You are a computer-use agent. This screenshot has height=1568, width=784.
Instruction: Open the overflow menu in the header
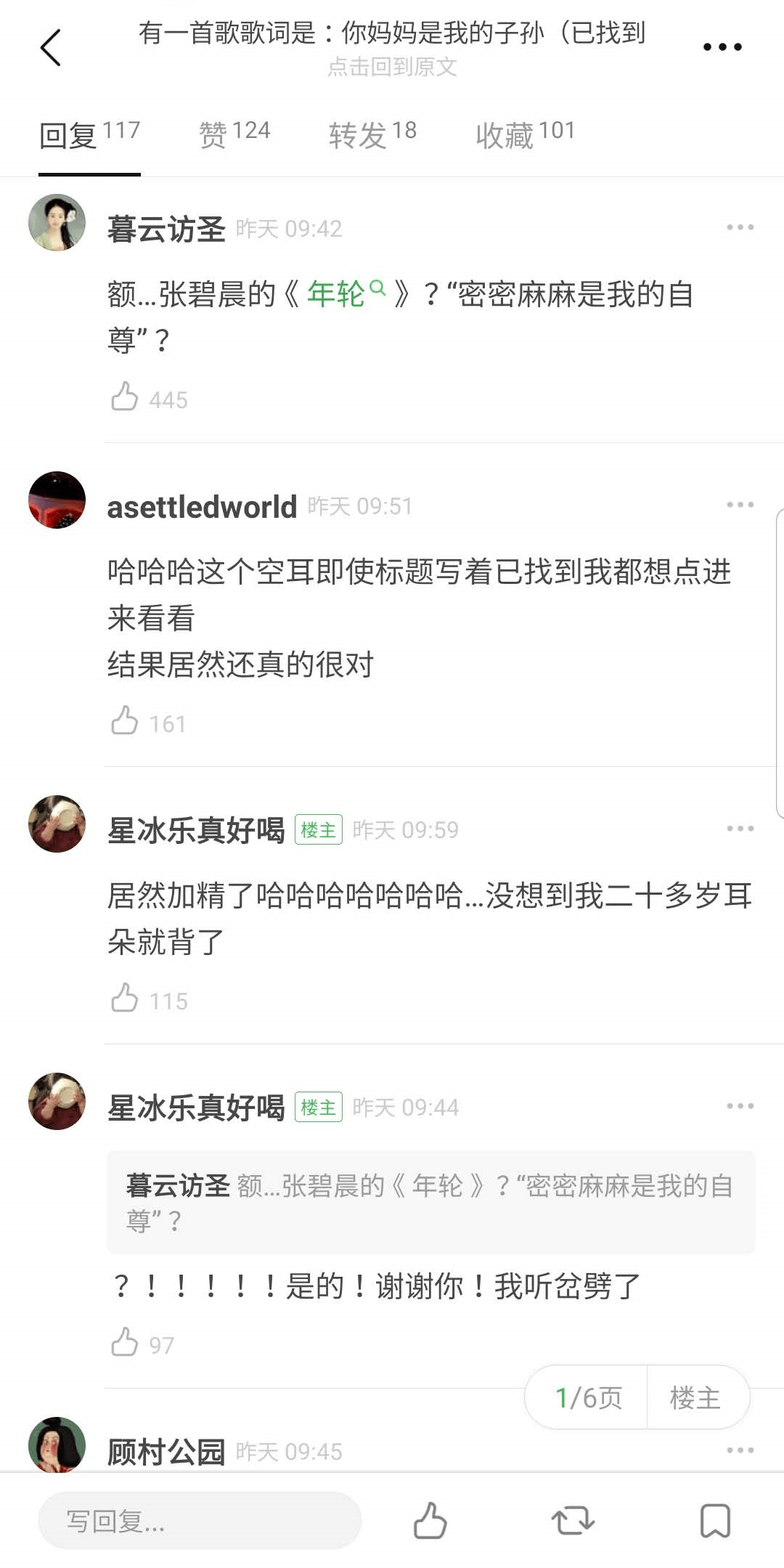click(x=722, y=48)
